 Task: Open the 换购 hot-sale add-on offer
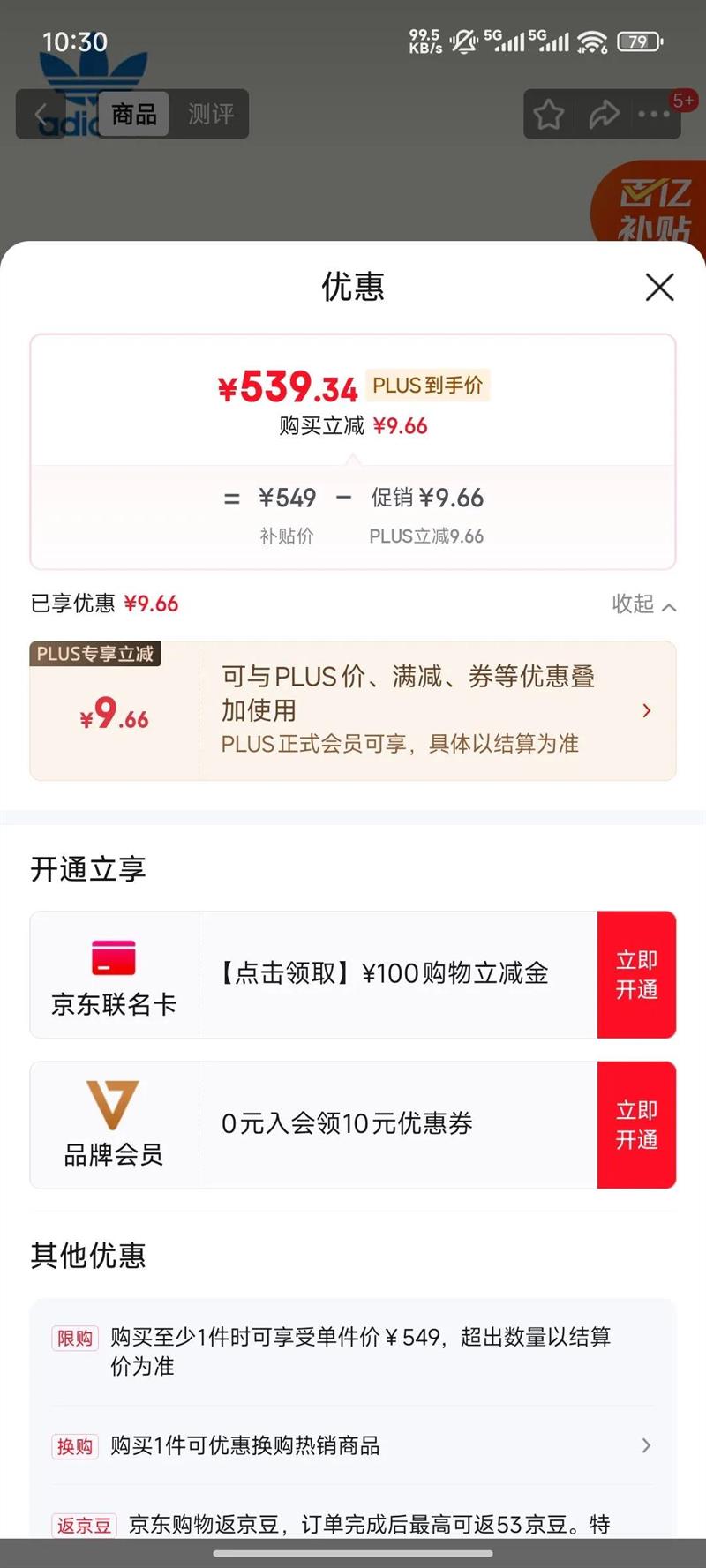click(353, 1445)
